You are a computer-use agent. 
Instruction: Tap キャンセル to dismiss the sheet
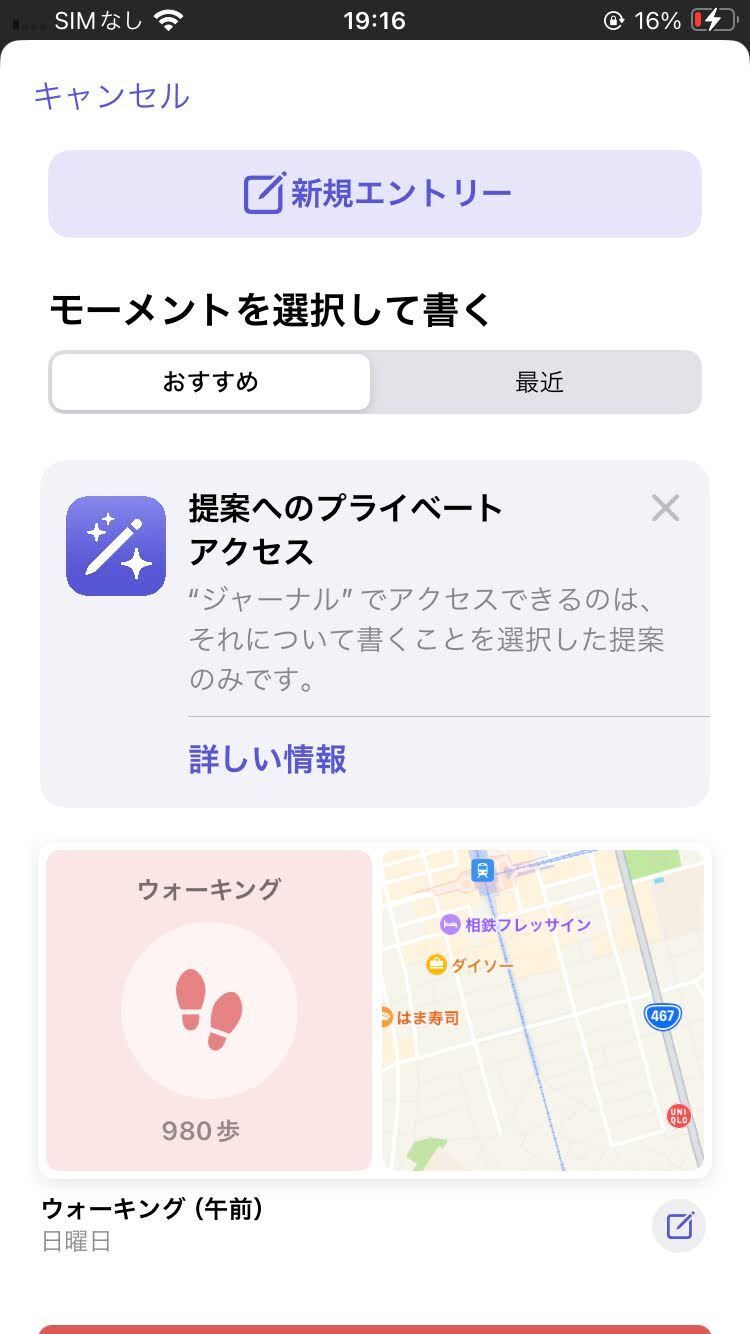pos(111,96)
